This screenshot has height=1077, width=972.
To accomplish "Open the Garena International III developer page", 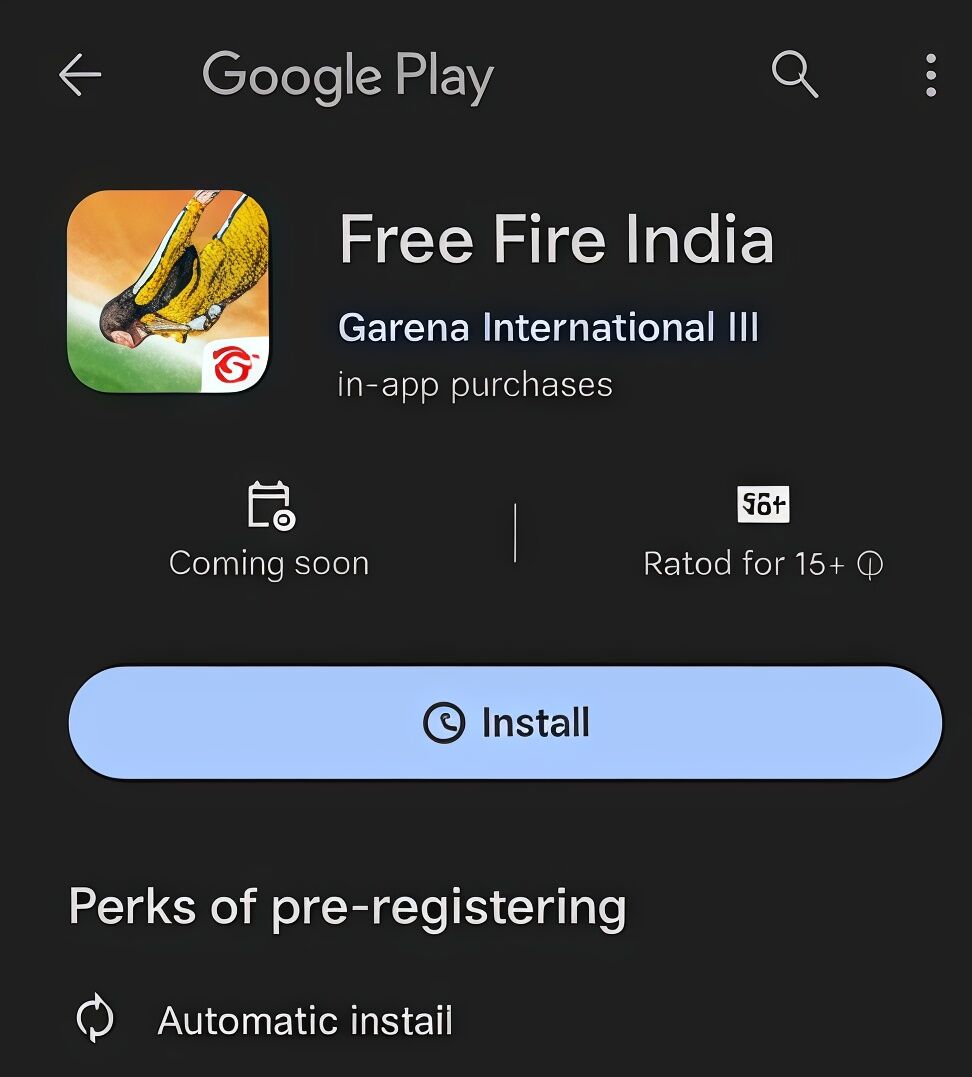I will pos(549,328).
